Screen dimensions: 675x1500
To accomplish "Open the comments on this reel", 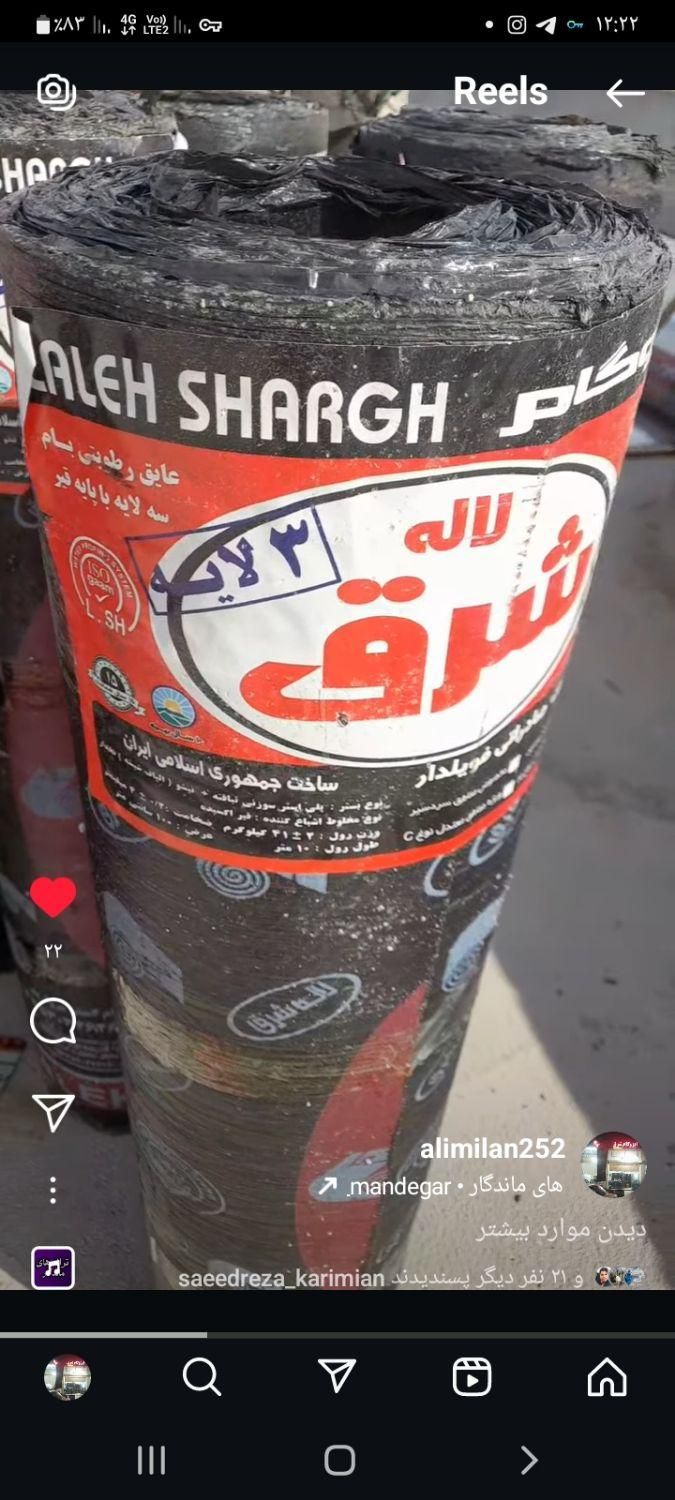I will click(x=53, y=1021).
